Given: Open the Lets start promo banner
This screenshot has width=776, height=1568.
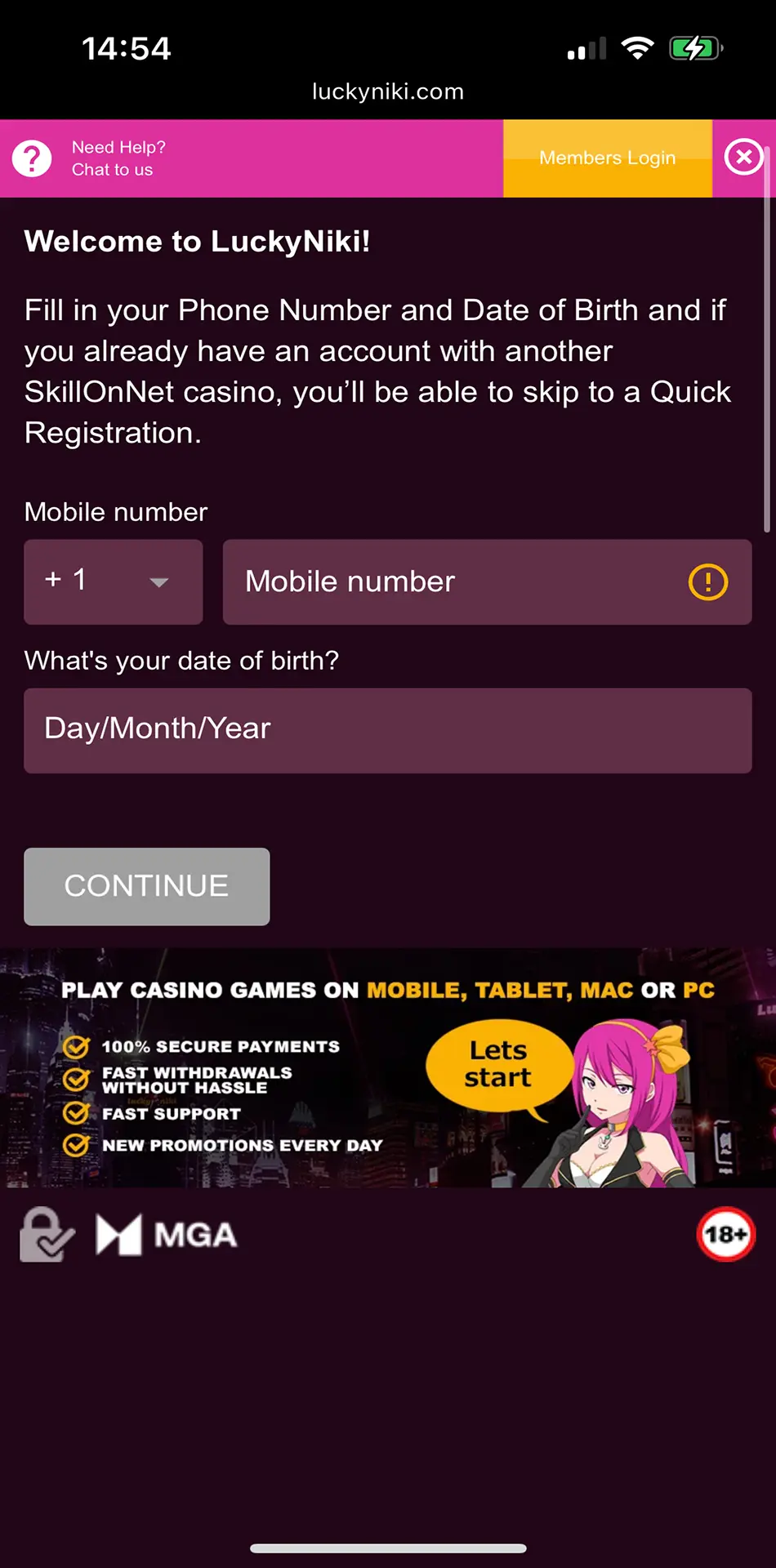Looking at the screenshot, I should click(498, 1065).
